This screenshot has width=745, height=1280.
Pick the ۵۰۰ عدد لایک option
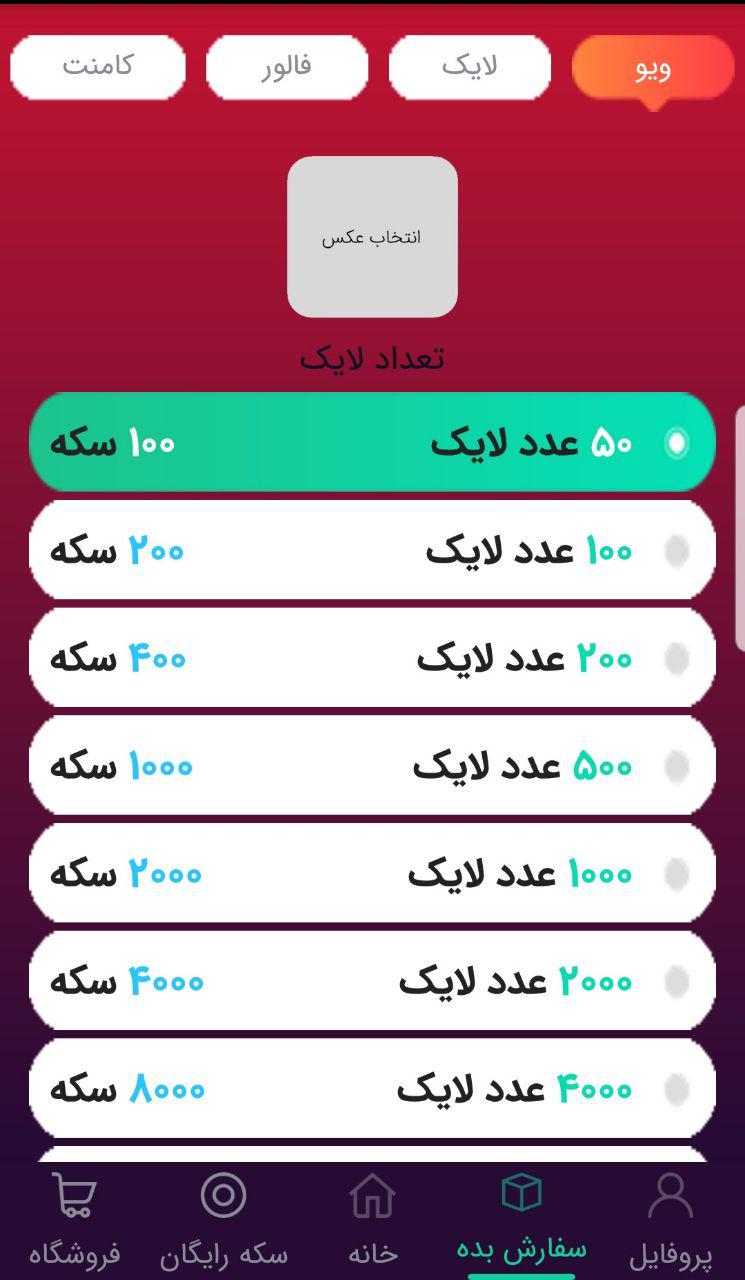pyautogui.click(x=372, y=766)
